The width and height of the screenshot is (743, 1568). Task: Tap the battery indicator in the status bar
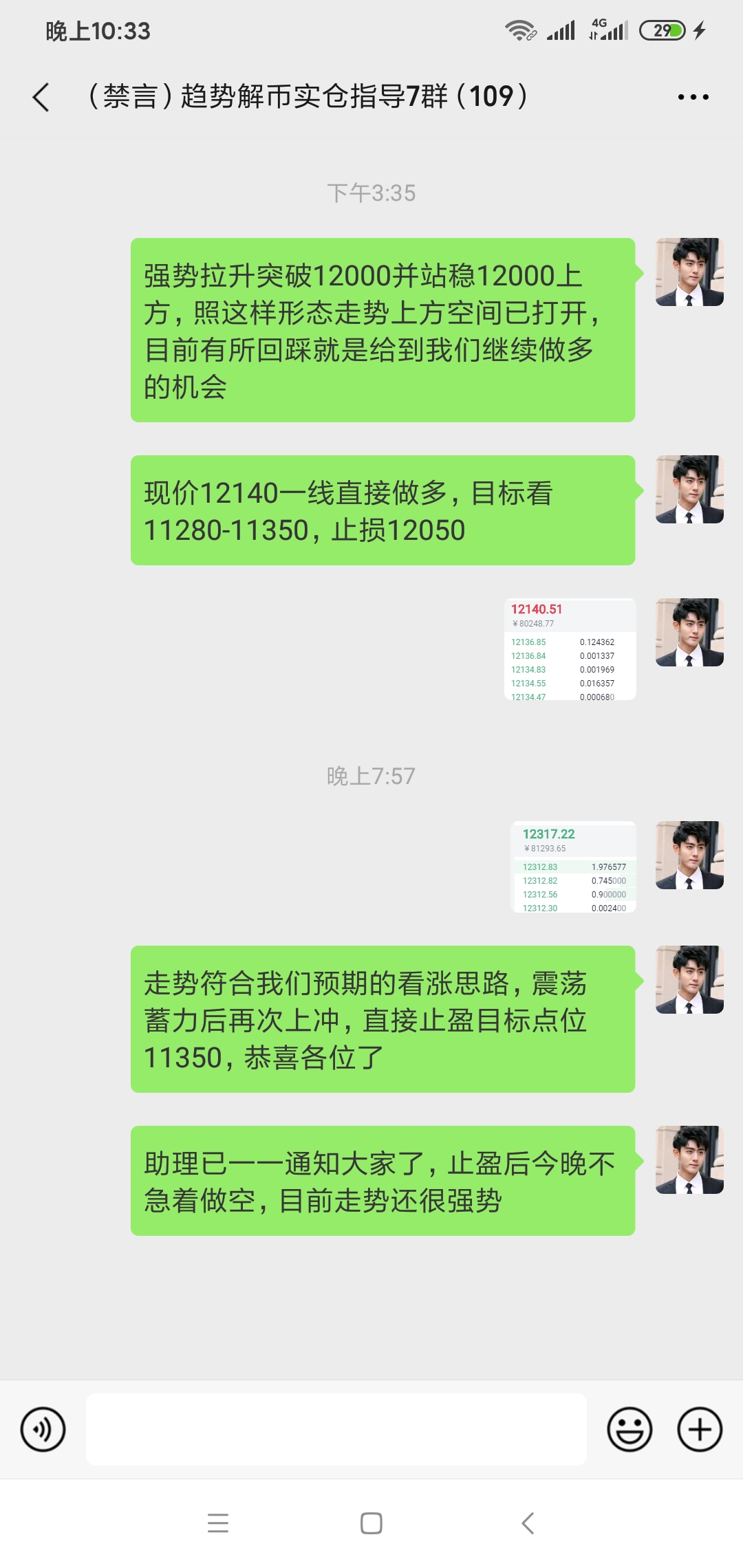point(662,30)
